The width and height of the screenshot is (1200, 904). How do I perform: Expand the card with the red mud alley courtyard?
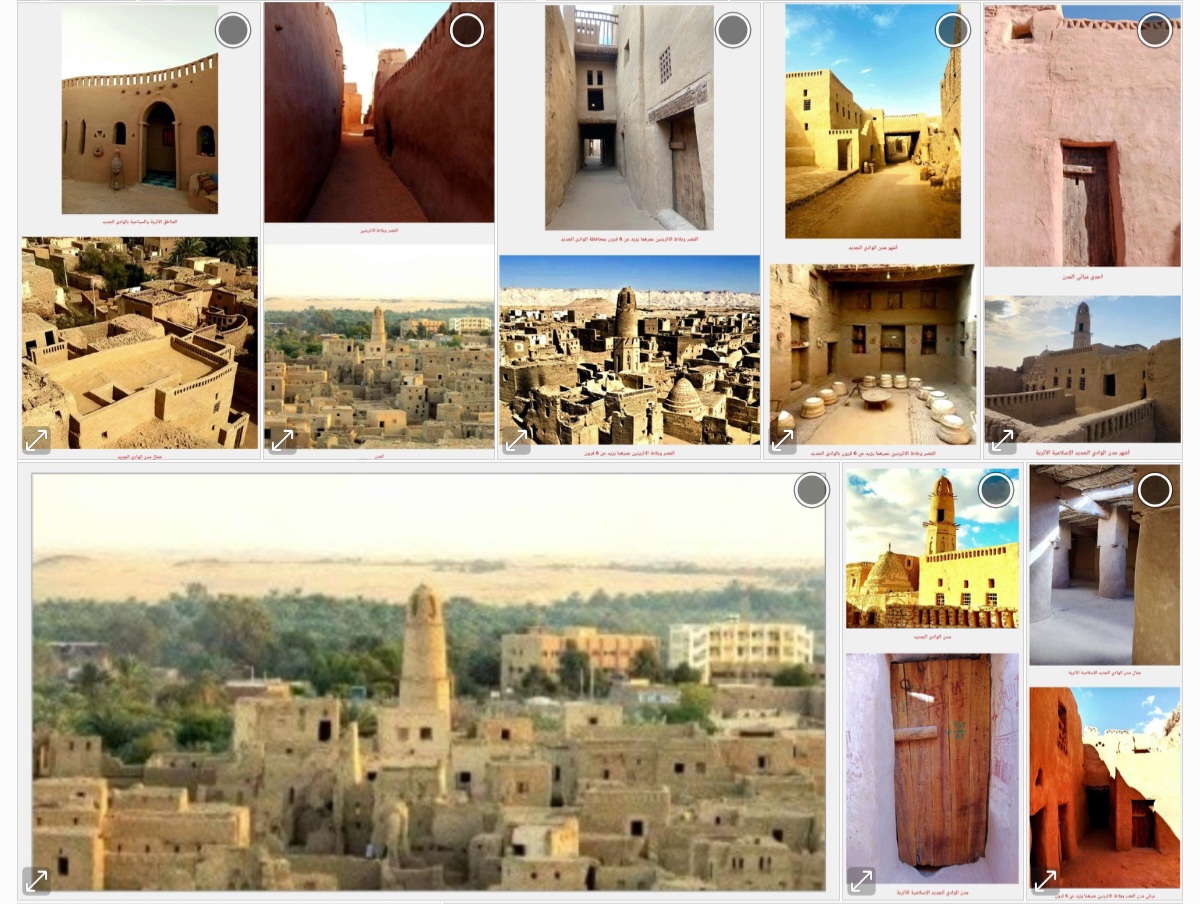[1045, 880]
